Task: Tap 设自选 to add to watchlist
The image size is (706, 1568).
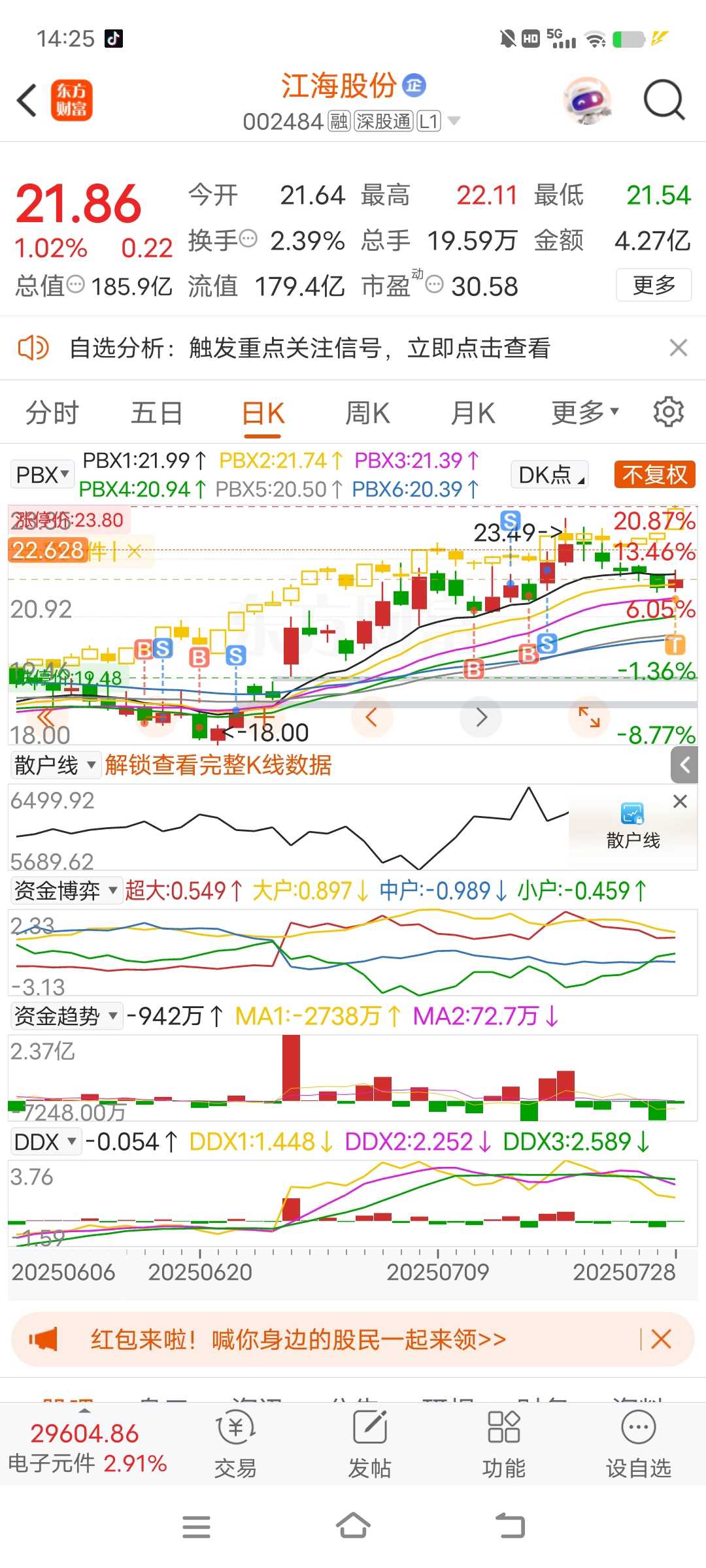Action: [x=638, y=1445]
